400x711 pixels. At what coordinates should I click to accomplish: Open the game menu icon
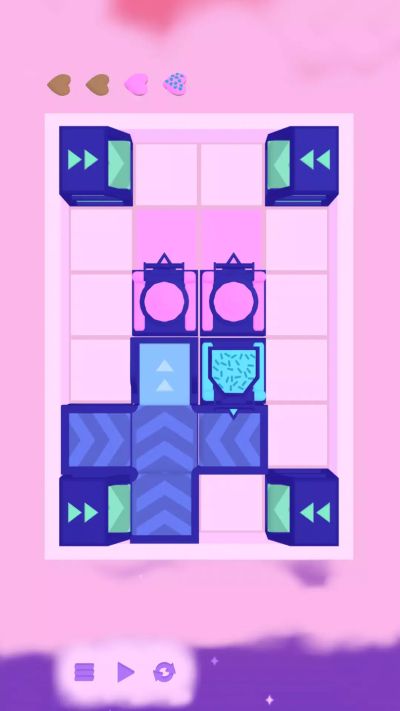click(84, 672)
